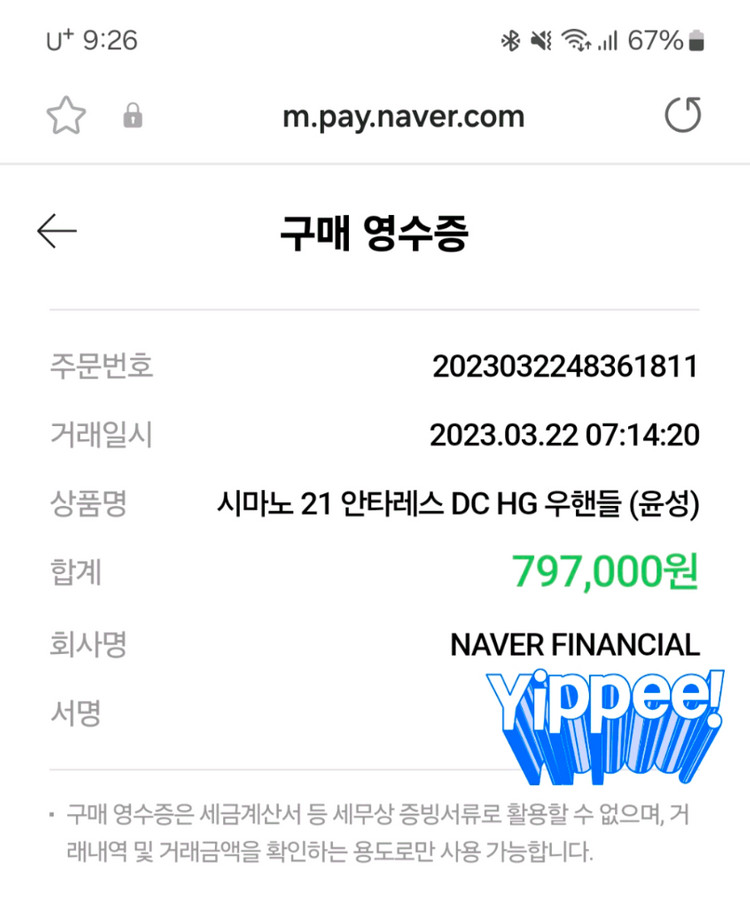750x908 pixels.
Task: Tap the 구매 영수증 page title
Action: tap(375, 230)
